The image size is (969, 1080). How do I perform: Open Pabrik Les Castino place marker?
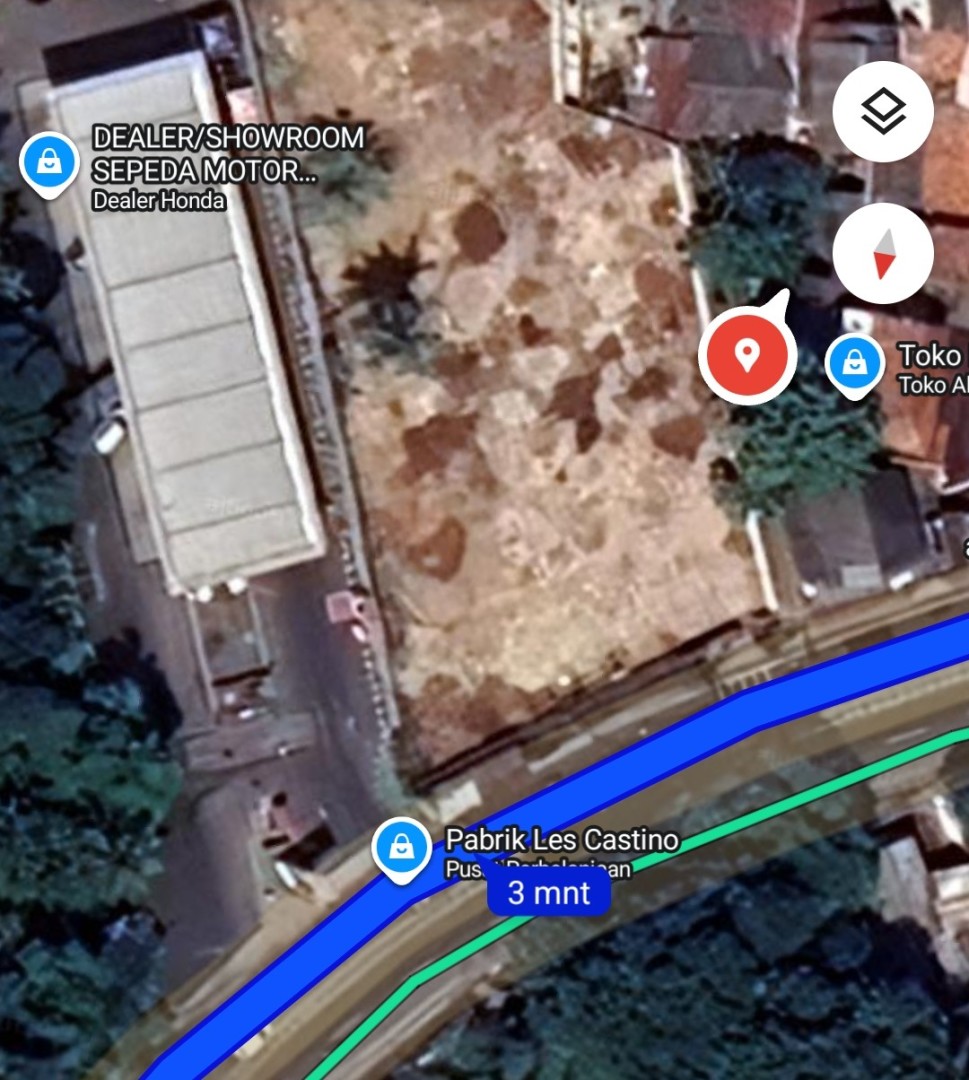point(402,848)
